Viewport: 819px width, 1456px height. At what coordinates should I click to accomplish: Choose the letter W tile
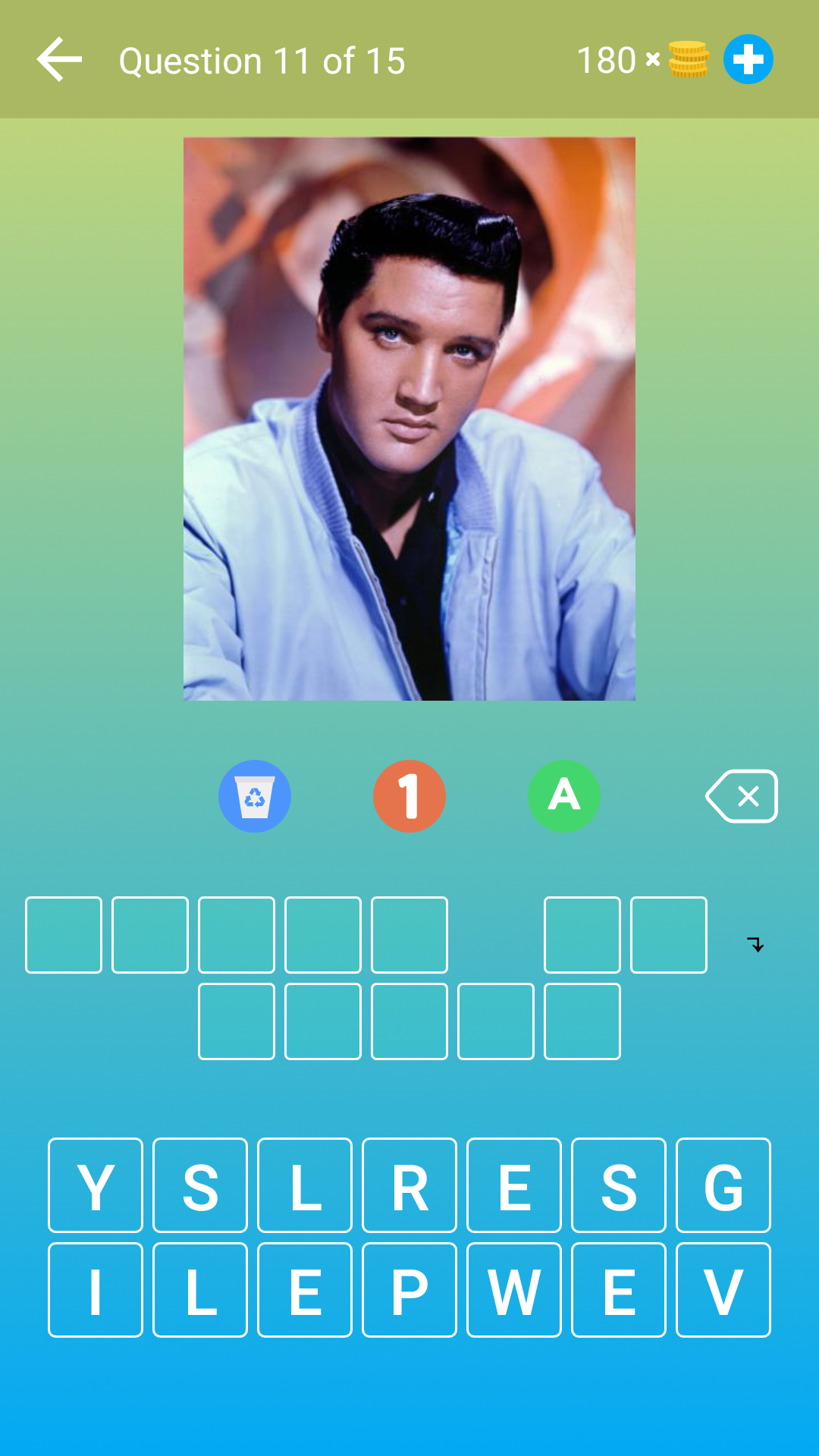(x=514, y=1290)
